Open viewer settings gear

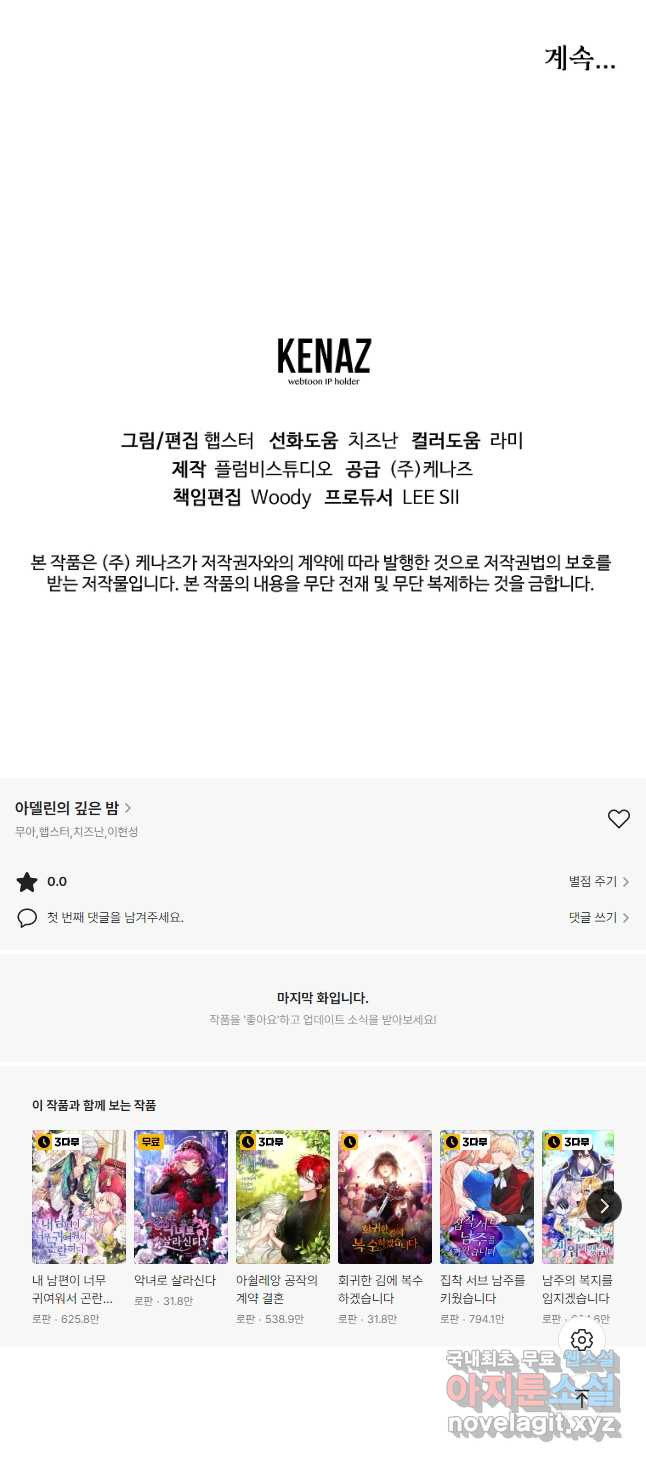[x=582, y=1340]
